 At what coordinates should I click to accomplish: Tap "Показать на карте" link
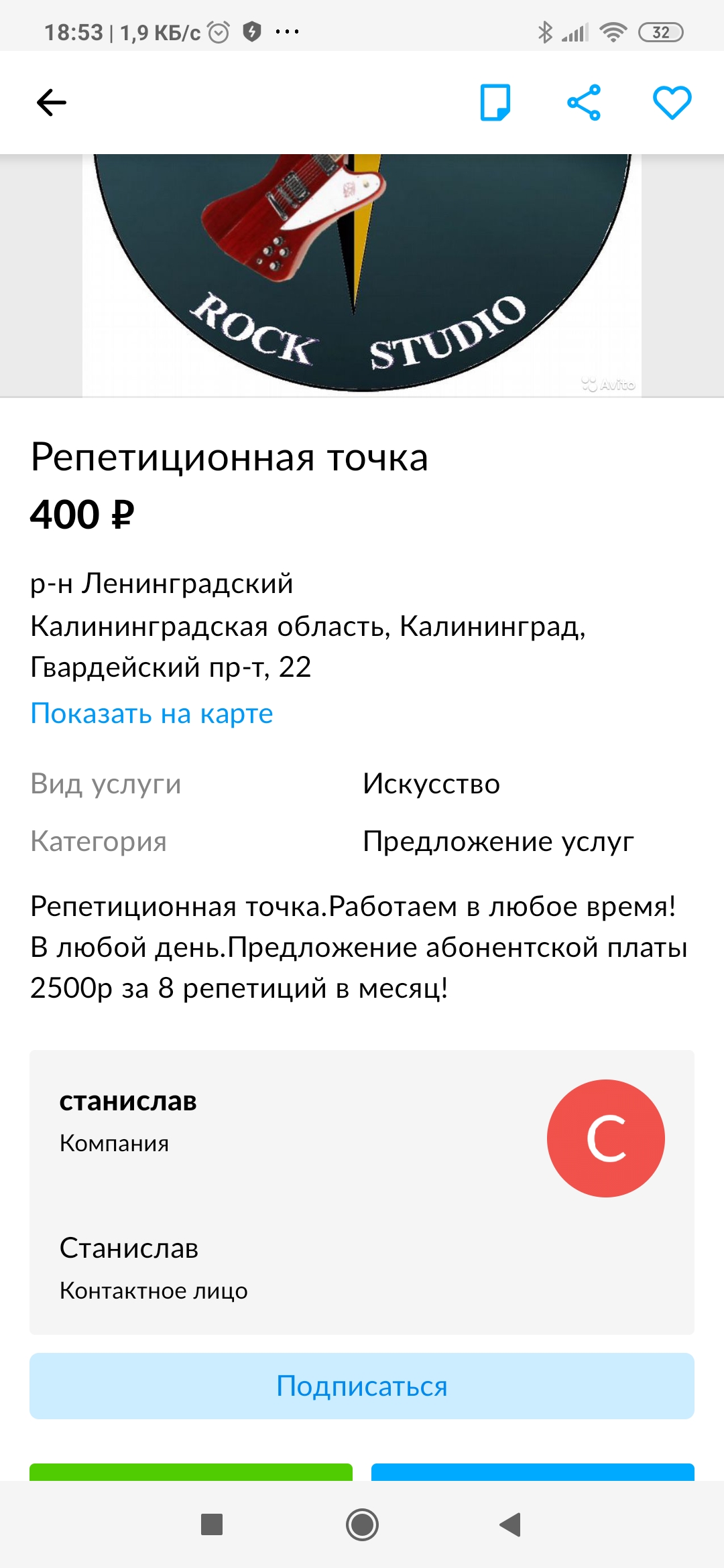pos(152,714)
